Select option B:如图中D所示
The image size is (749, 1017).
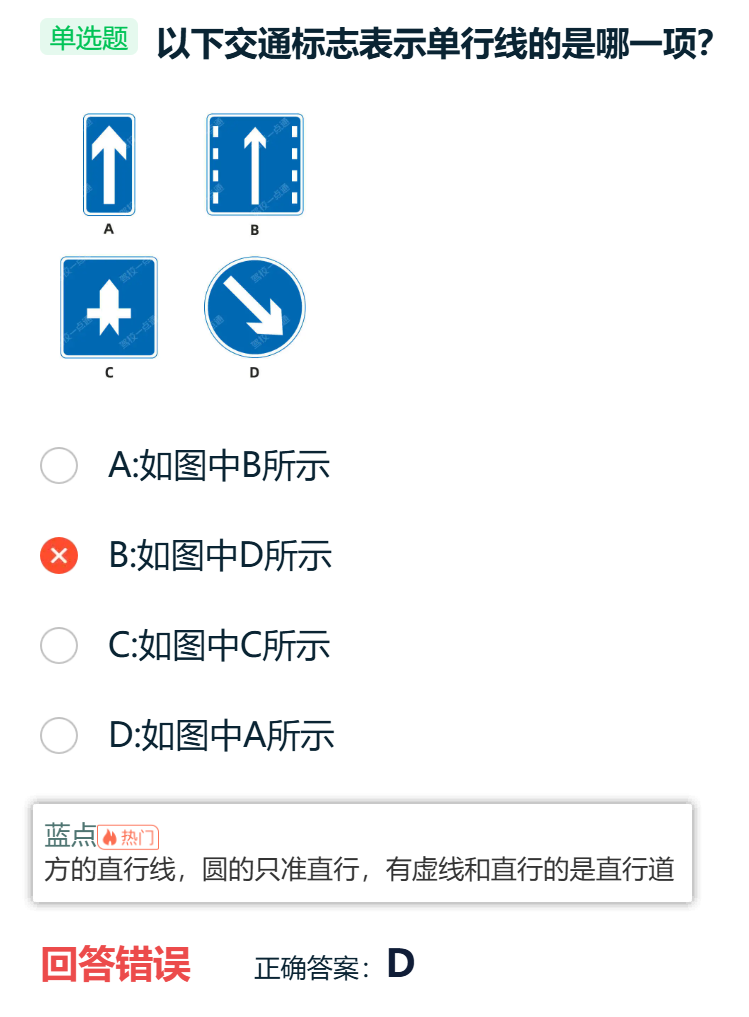[x=59, y=555]
